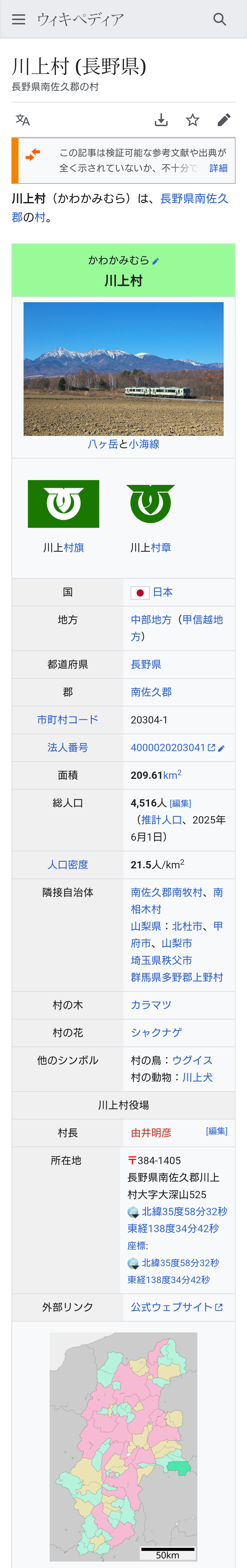Open the カラマツ village tree link
247x1568 pixels.
click(x=151, y=1005)
